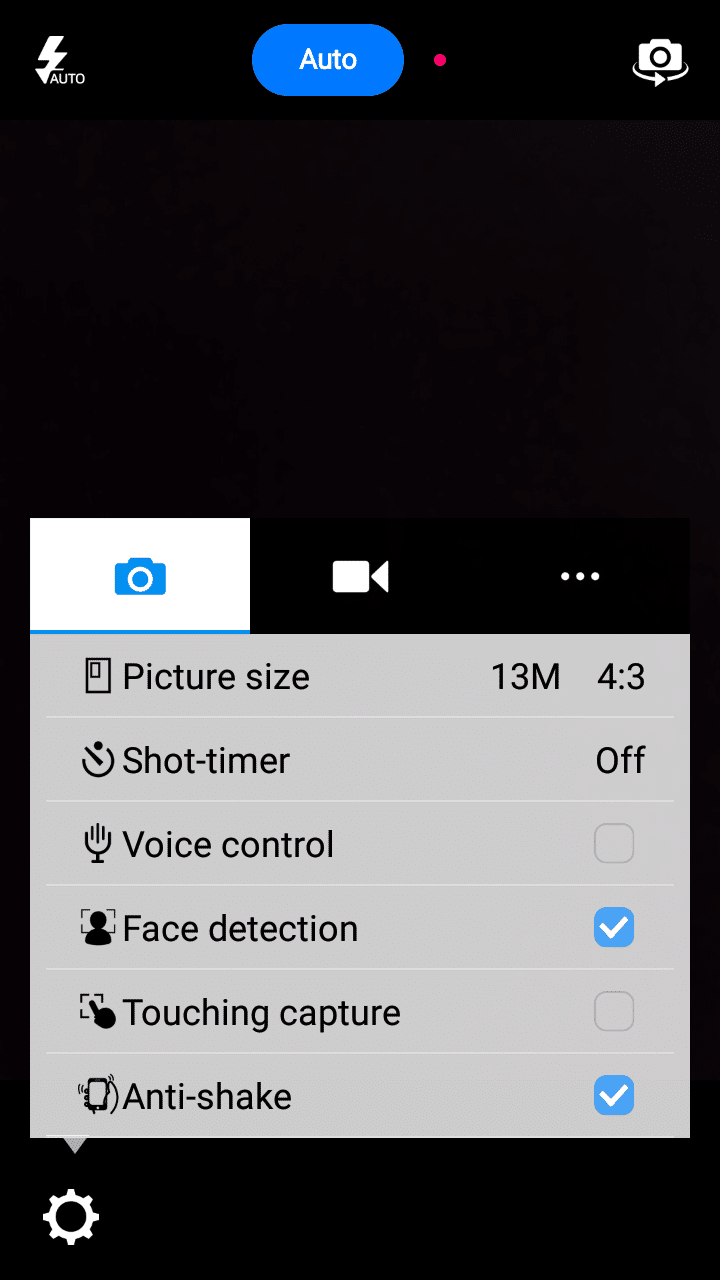Close settings with the gear icon
Screen dimensions: 720x1280
click(x=71, y=1217)
